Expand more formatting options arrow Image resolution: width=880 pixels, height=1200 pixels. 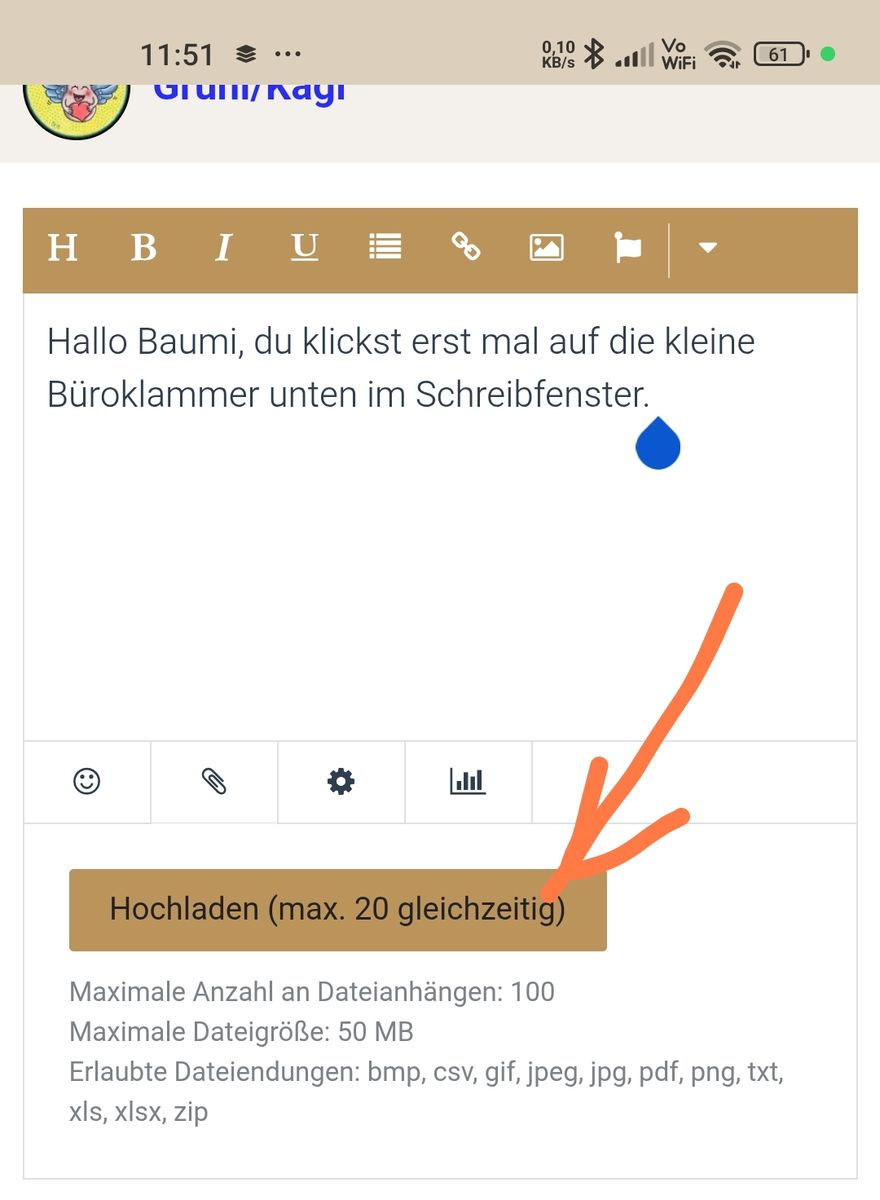point(708,247)
